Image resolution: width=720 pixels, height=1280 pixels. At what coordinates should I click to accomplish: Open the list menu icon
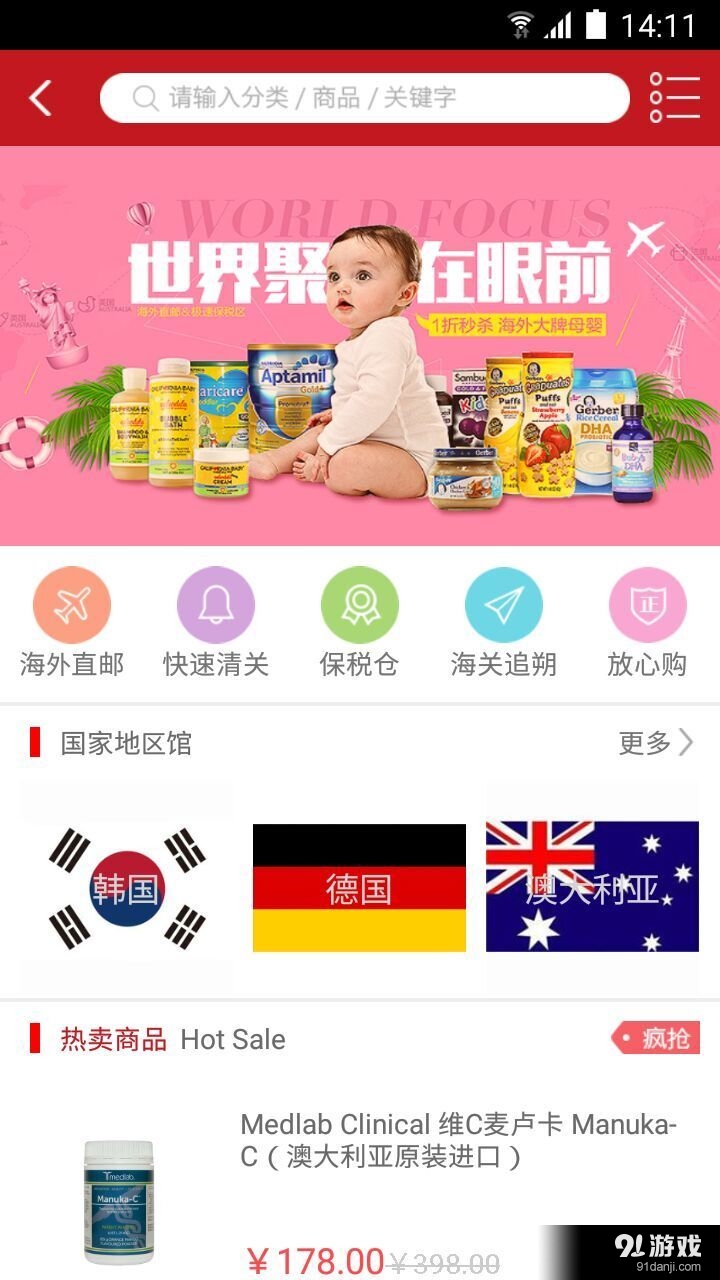coord(674,98)
